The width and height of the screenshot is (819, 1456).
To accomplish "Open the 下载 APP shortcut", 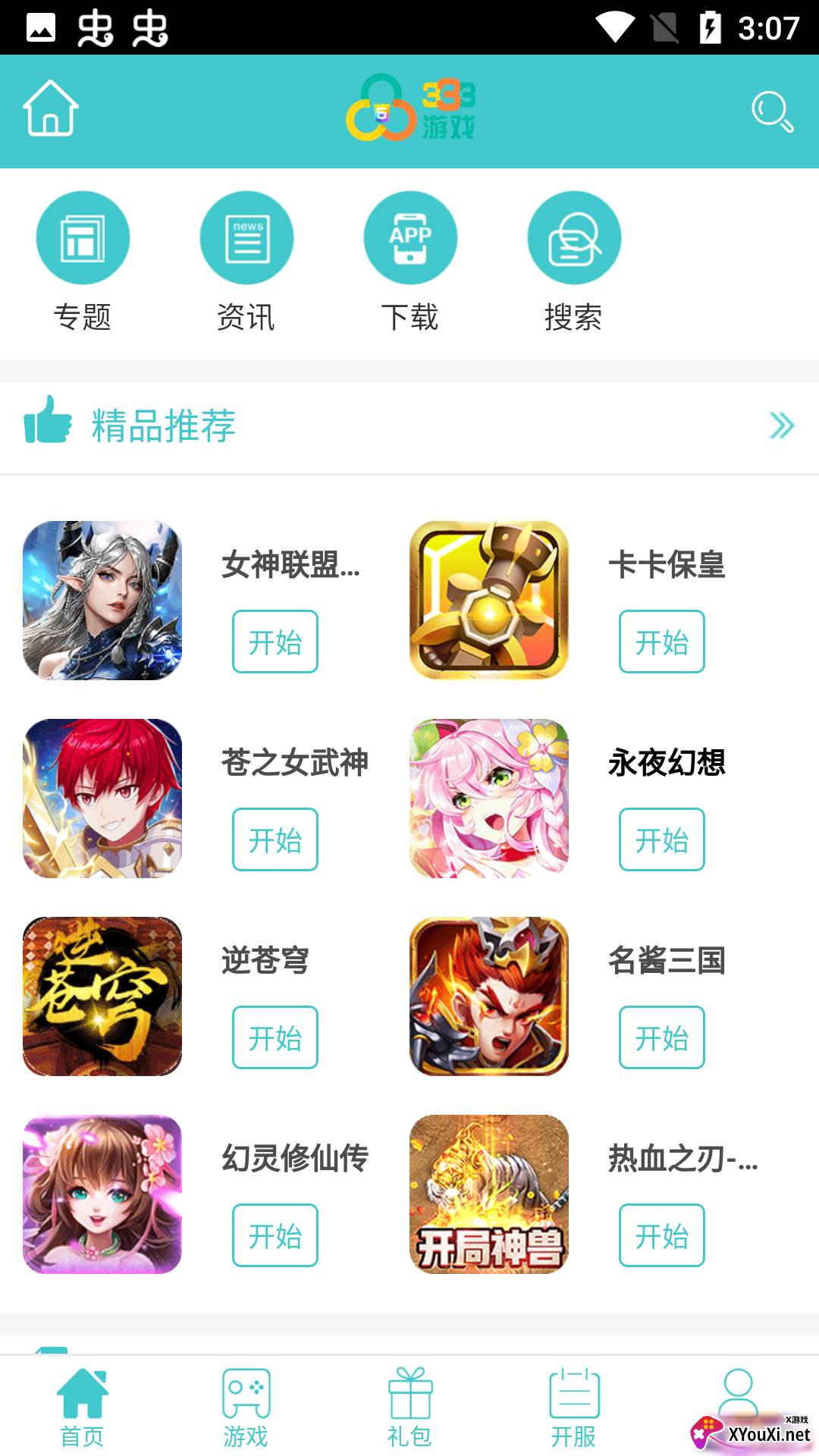I will 410,238.
